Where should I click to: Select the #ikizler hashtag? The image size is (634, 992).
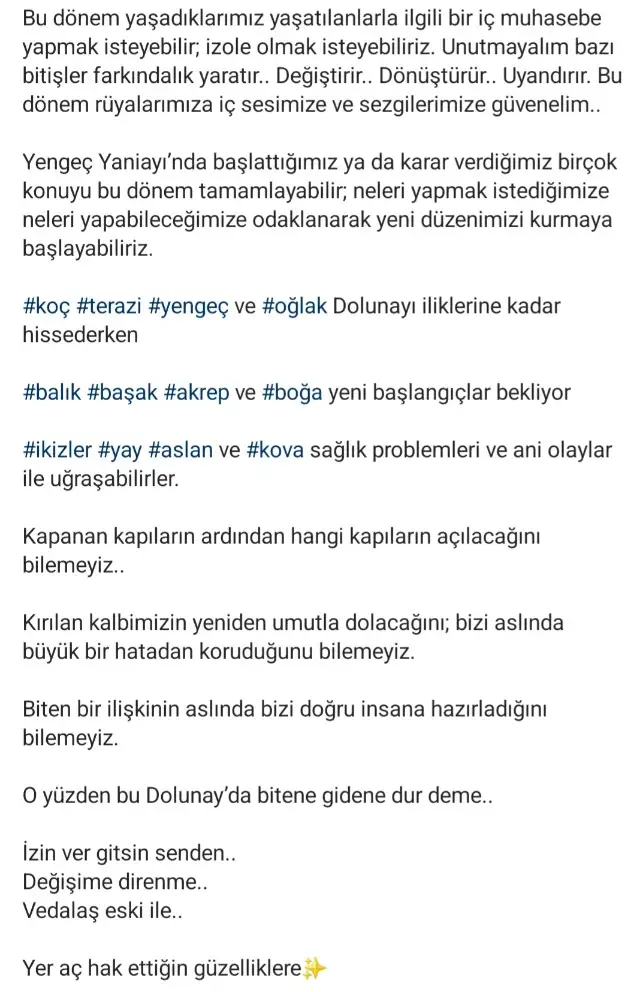58,450
